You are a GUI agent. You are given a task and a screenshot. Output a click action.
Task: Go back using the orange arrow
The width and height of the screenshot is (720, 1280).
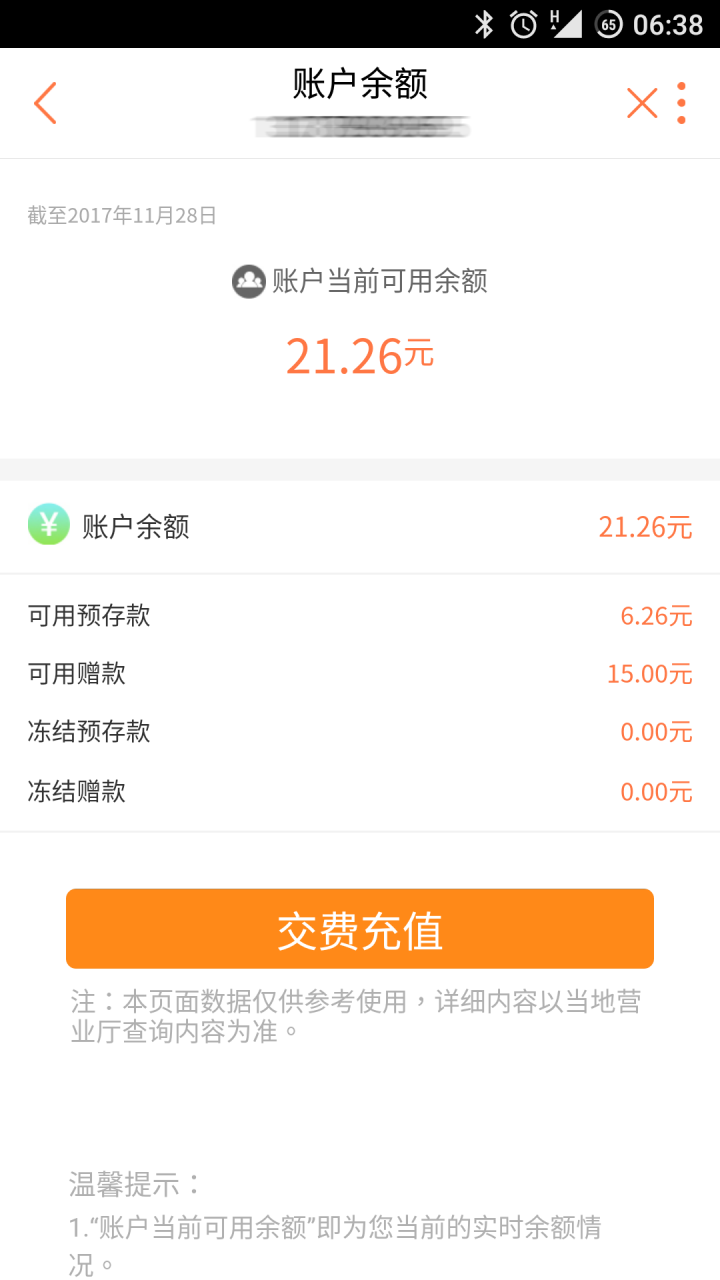click(45, 103)
